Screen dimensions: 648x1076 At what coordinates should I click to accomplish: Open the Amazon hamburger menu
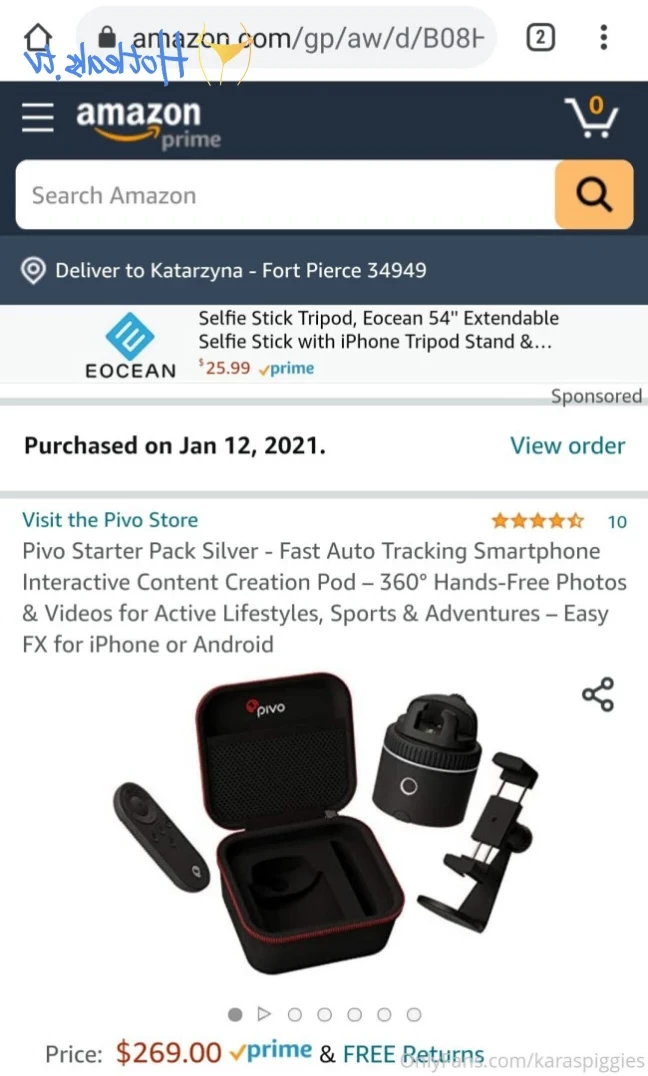[38, 117]
